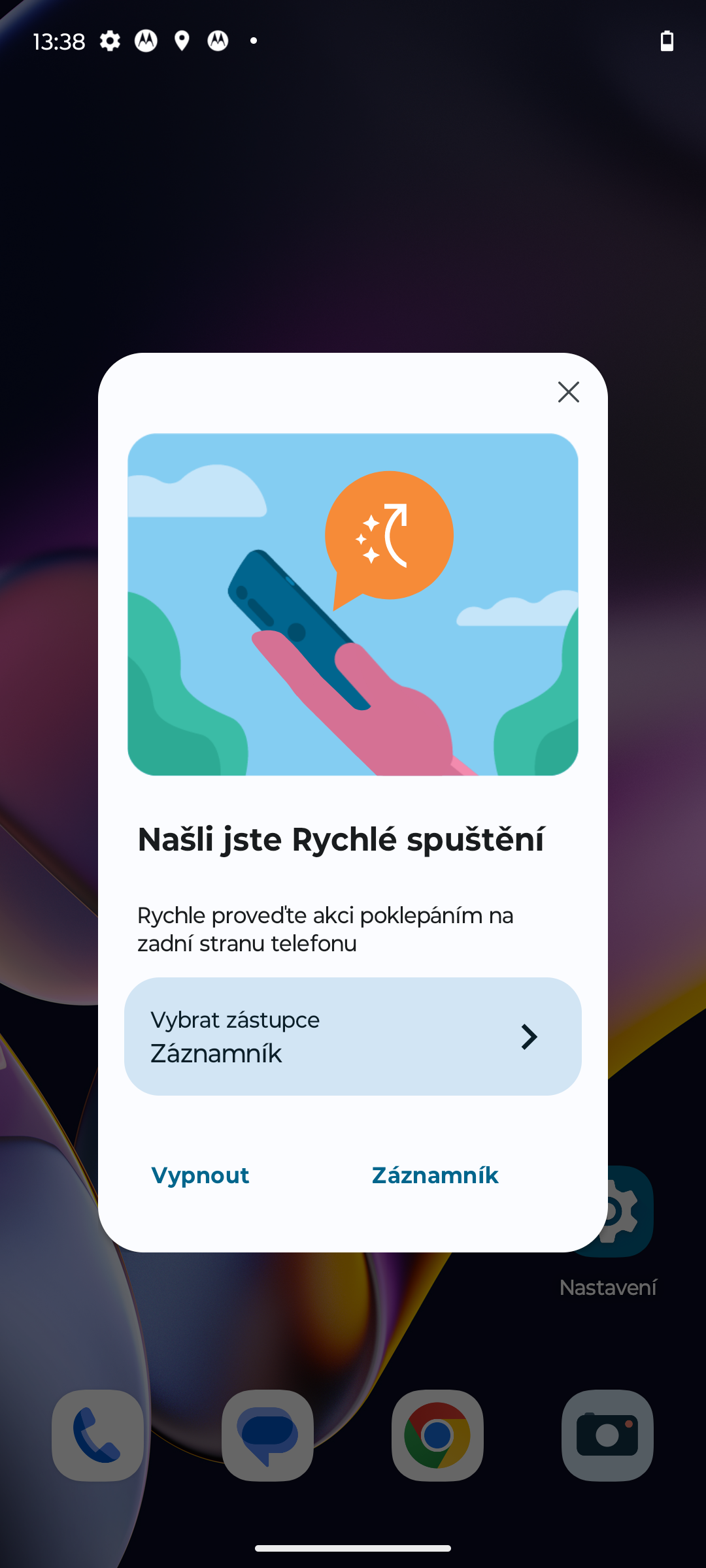Tap the Záznamník button at the bottom
This screenshot has width=706, height=1568.
[435, 1175]
